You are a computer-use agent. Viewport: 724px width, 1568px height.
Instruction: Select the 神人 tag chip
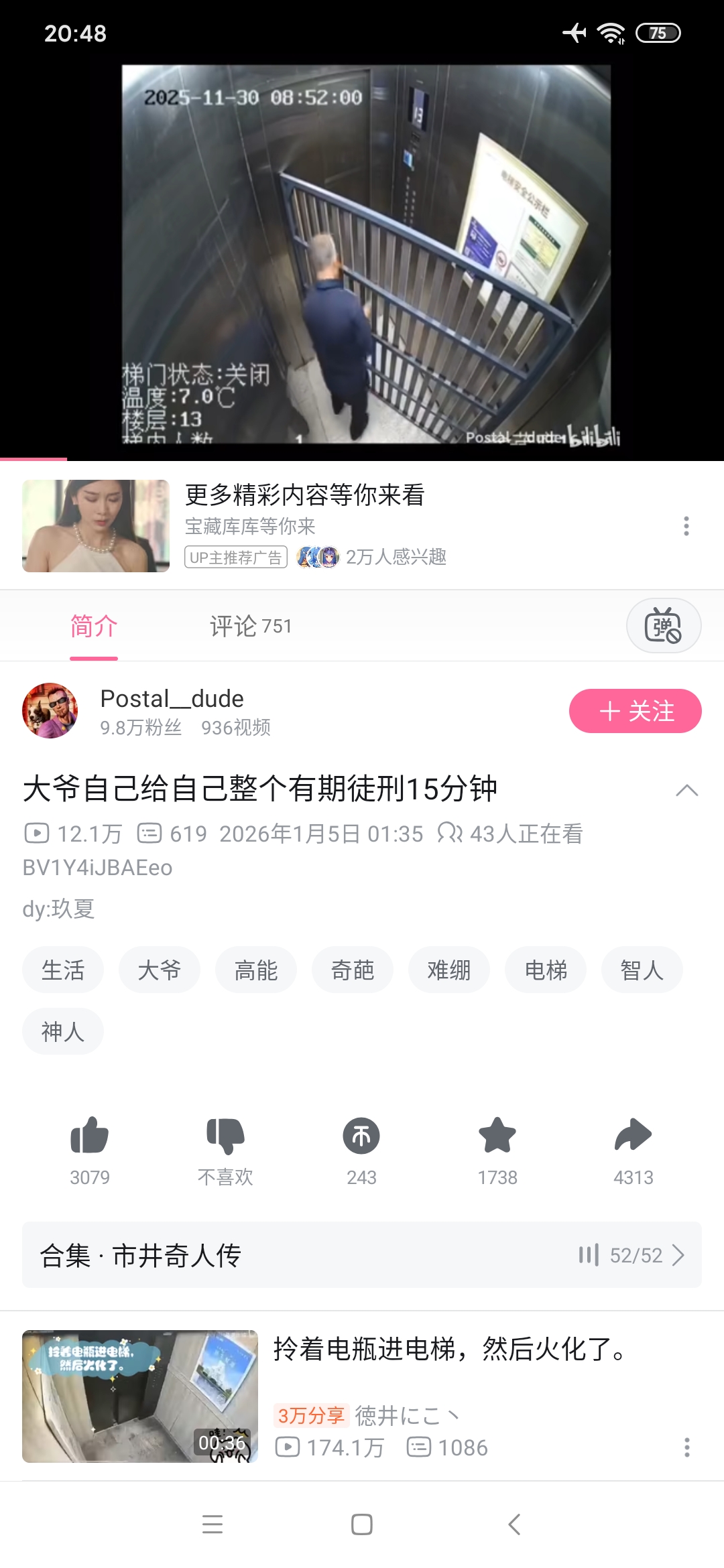tap(63, 1031)
